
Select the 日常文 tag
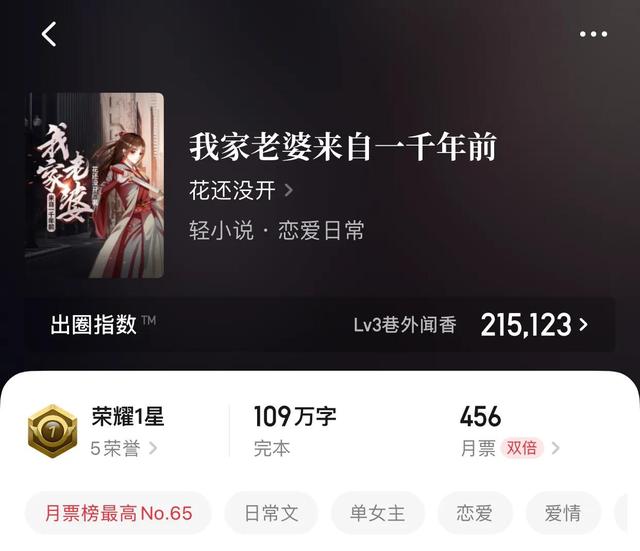[271, 513]
